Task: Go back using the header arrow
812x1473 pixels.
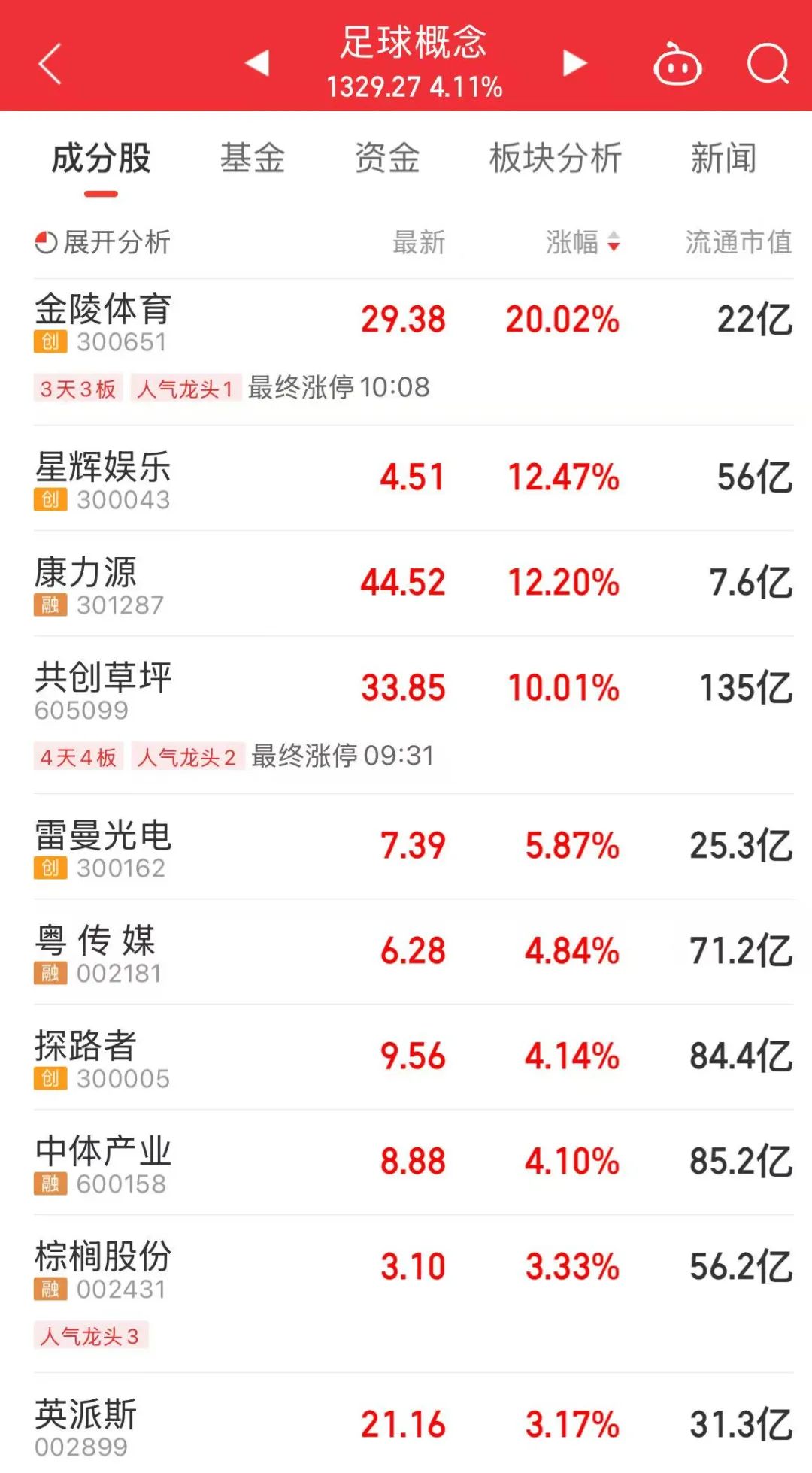Action: tap(50, 64)
